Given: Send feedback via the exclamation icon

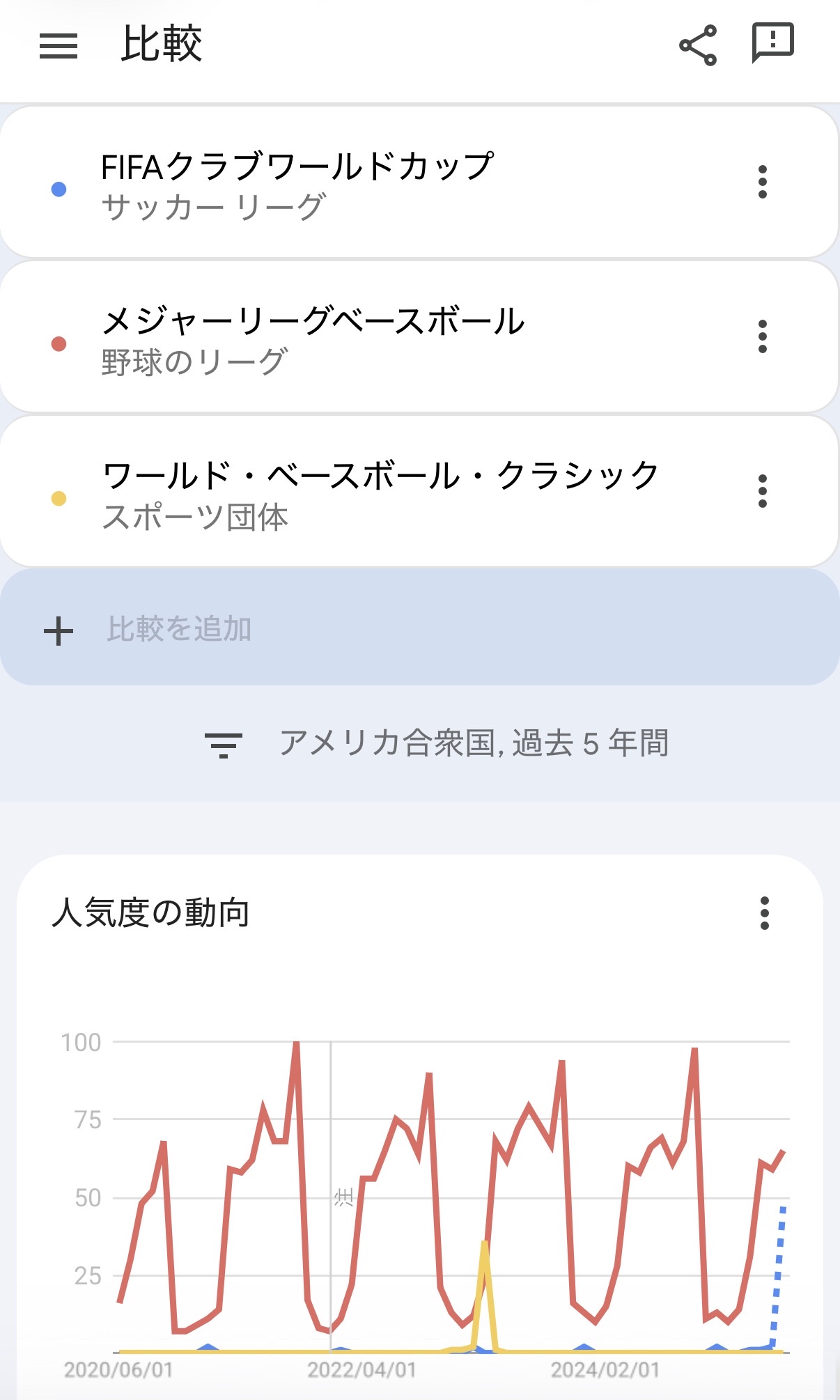Looking at the screenshot, I should coord(772,42).
